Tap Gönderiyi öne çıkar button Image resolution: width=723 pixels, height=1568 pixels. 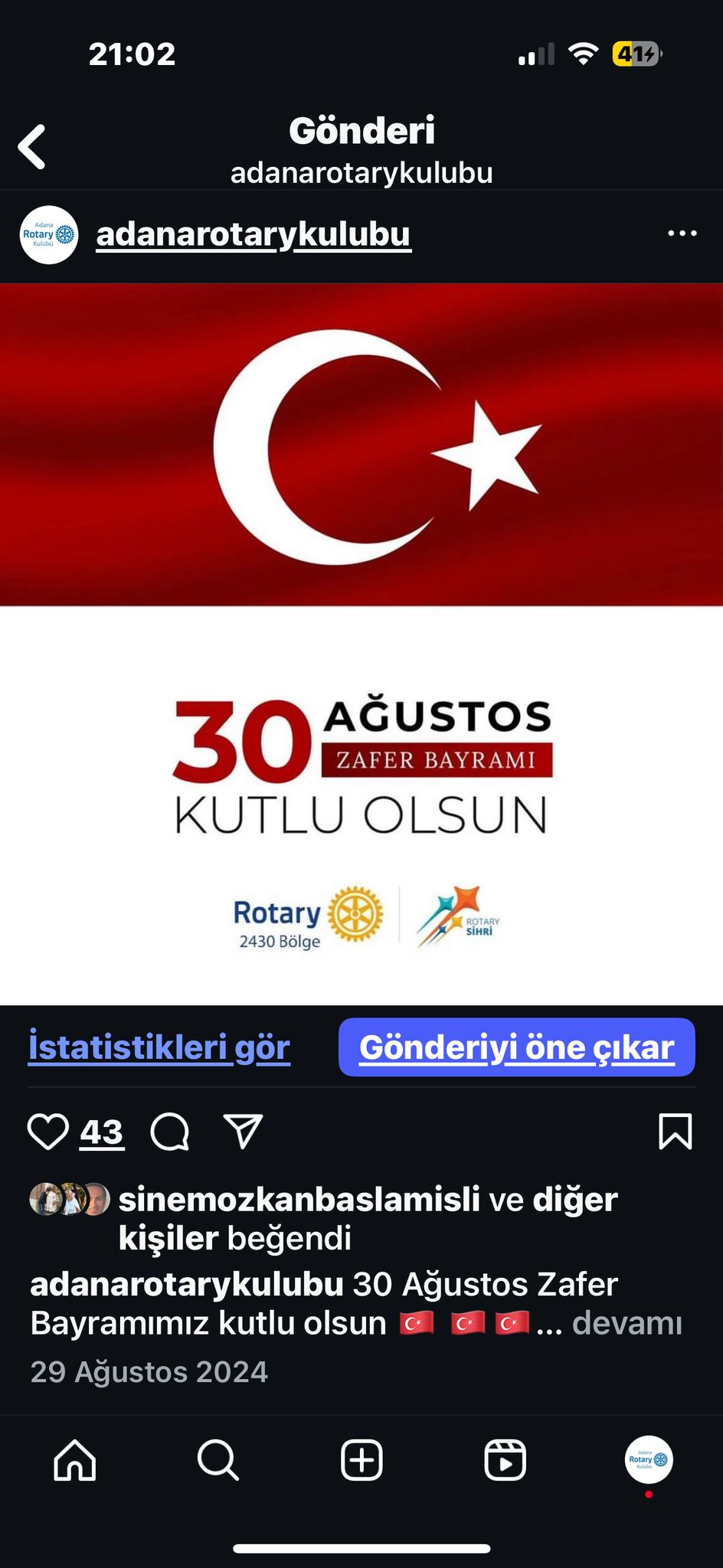tap(517, 1047)
